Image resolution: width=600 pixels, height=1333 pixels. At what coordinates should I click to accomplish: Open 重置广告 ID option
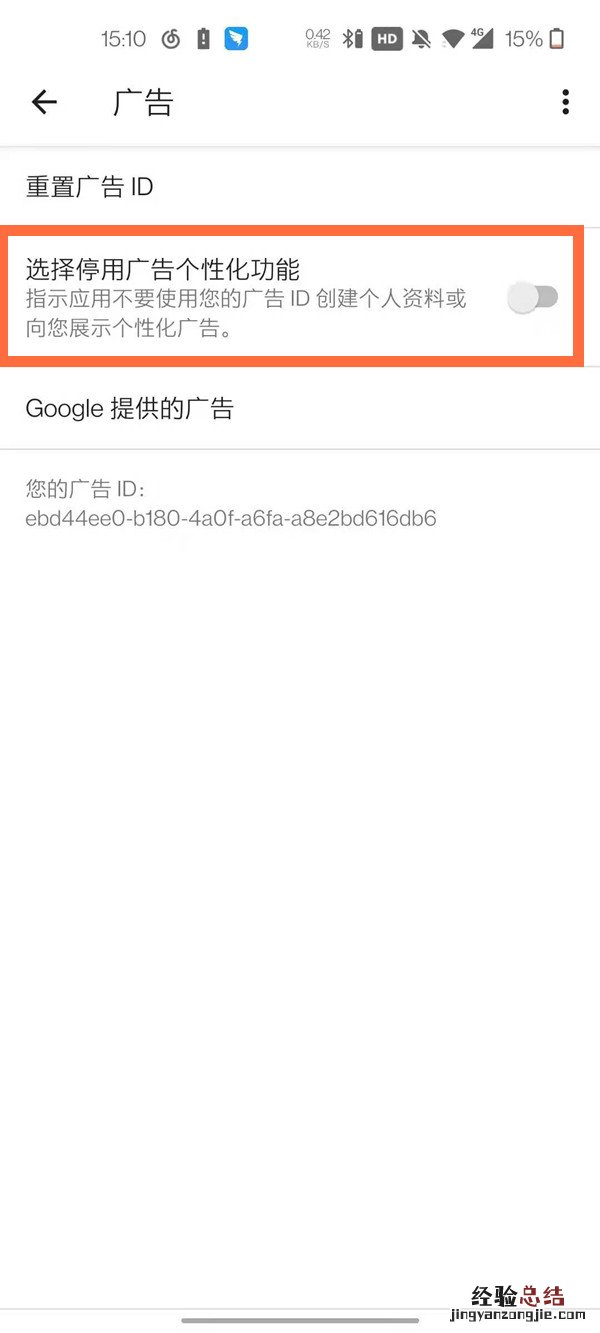[x=89, y=187]
